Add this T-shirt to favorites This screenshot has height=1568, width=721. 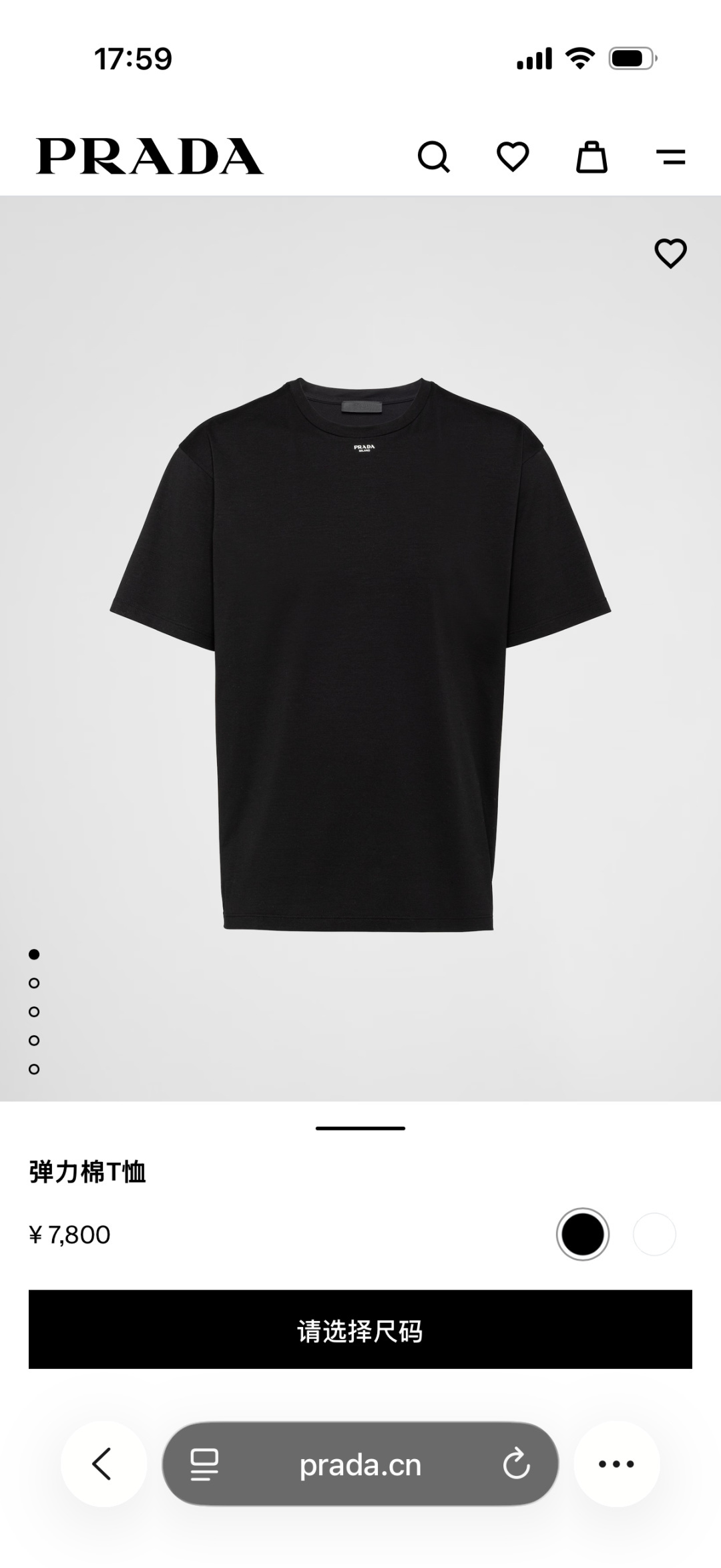(670, 254)
